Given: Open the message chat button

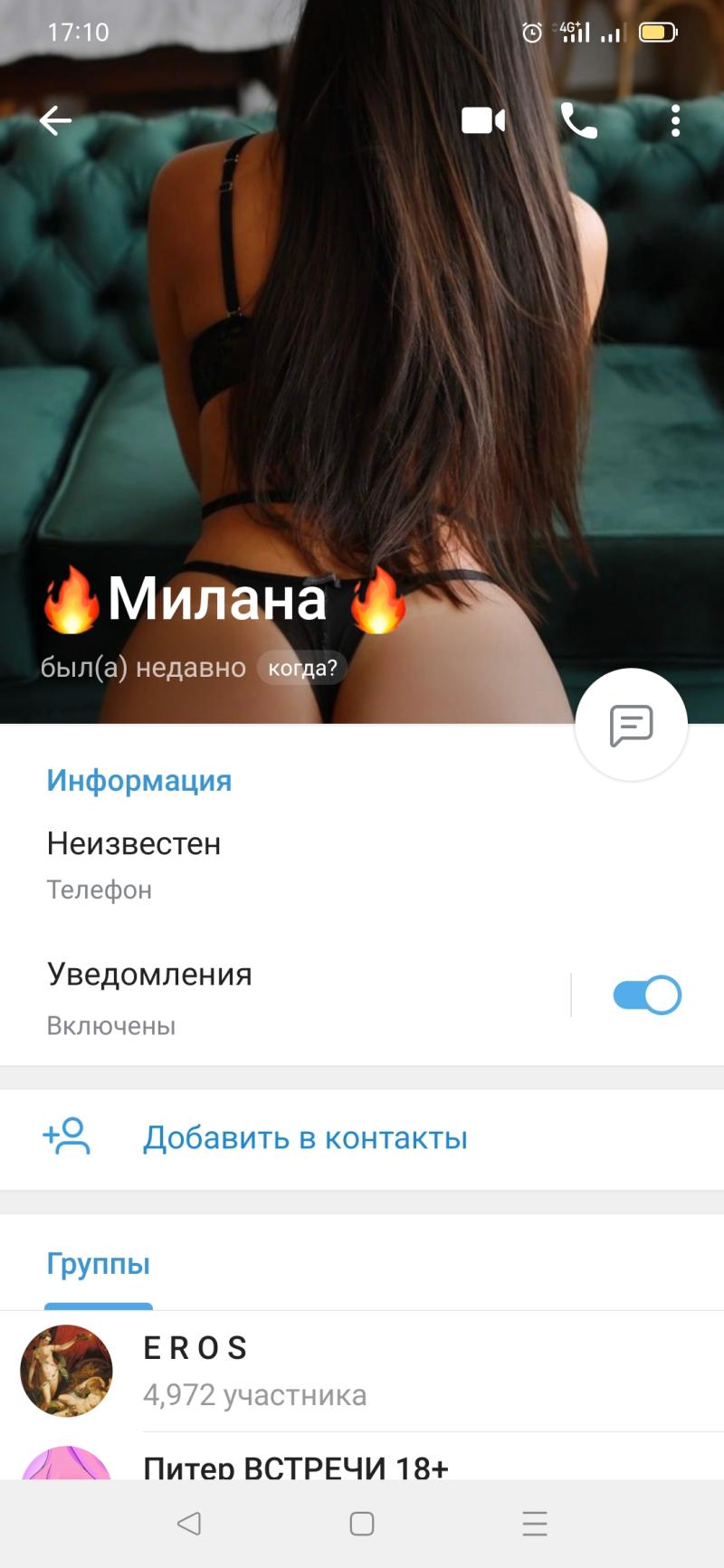Looking at the screenshot, I should [x=631, y=725].
